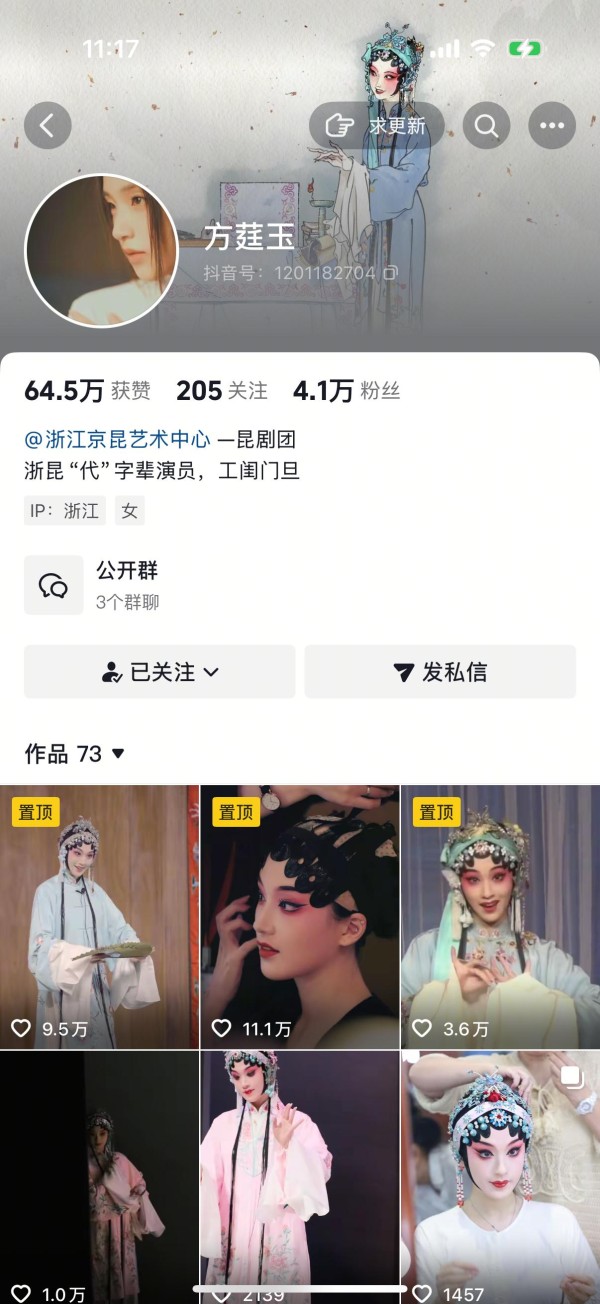Open the @浙江京昆艺术中心 mention link
The height and width of the screenshot is (1304, 600).
(x=117, y=439)
